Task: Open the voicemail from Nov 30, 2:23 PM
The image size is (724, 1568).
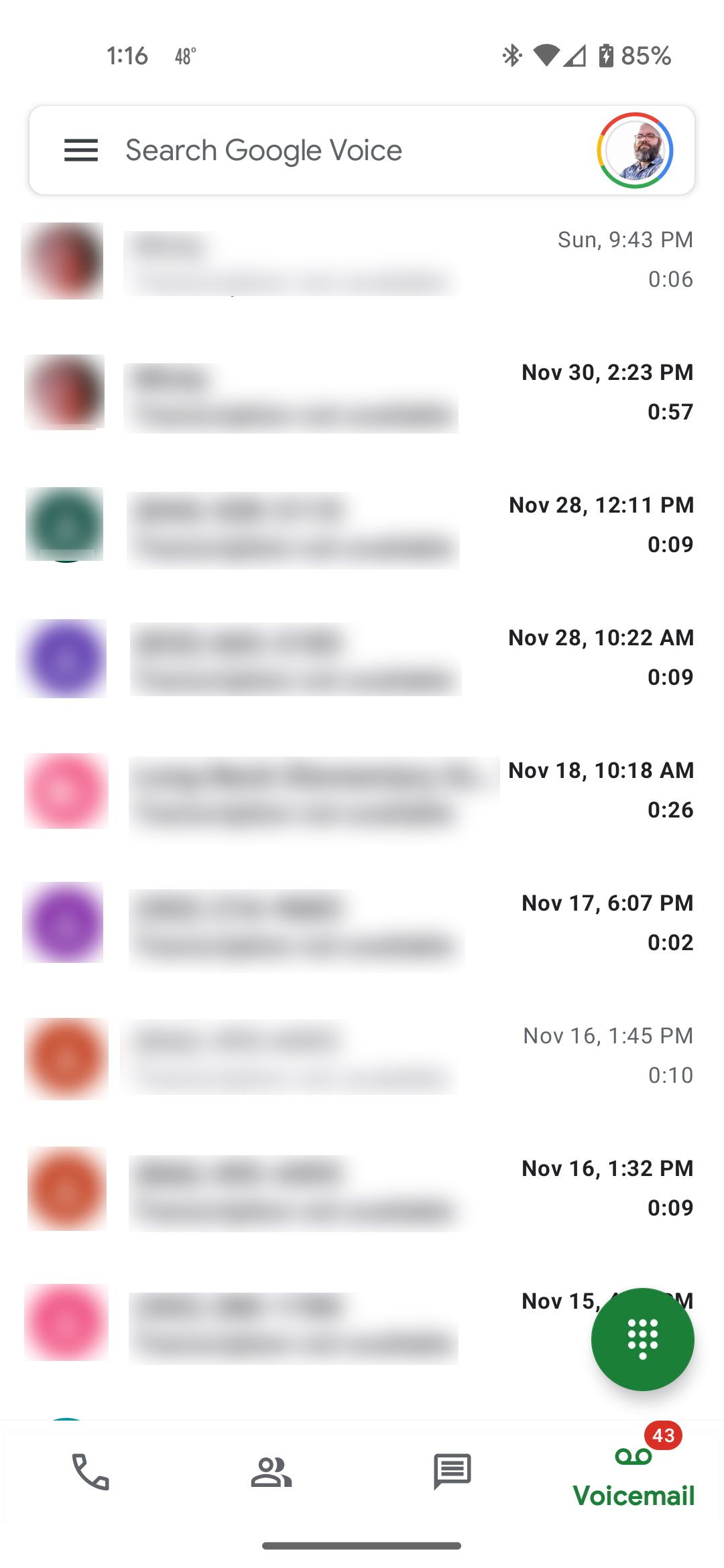Action: click(x=362, y=393)
